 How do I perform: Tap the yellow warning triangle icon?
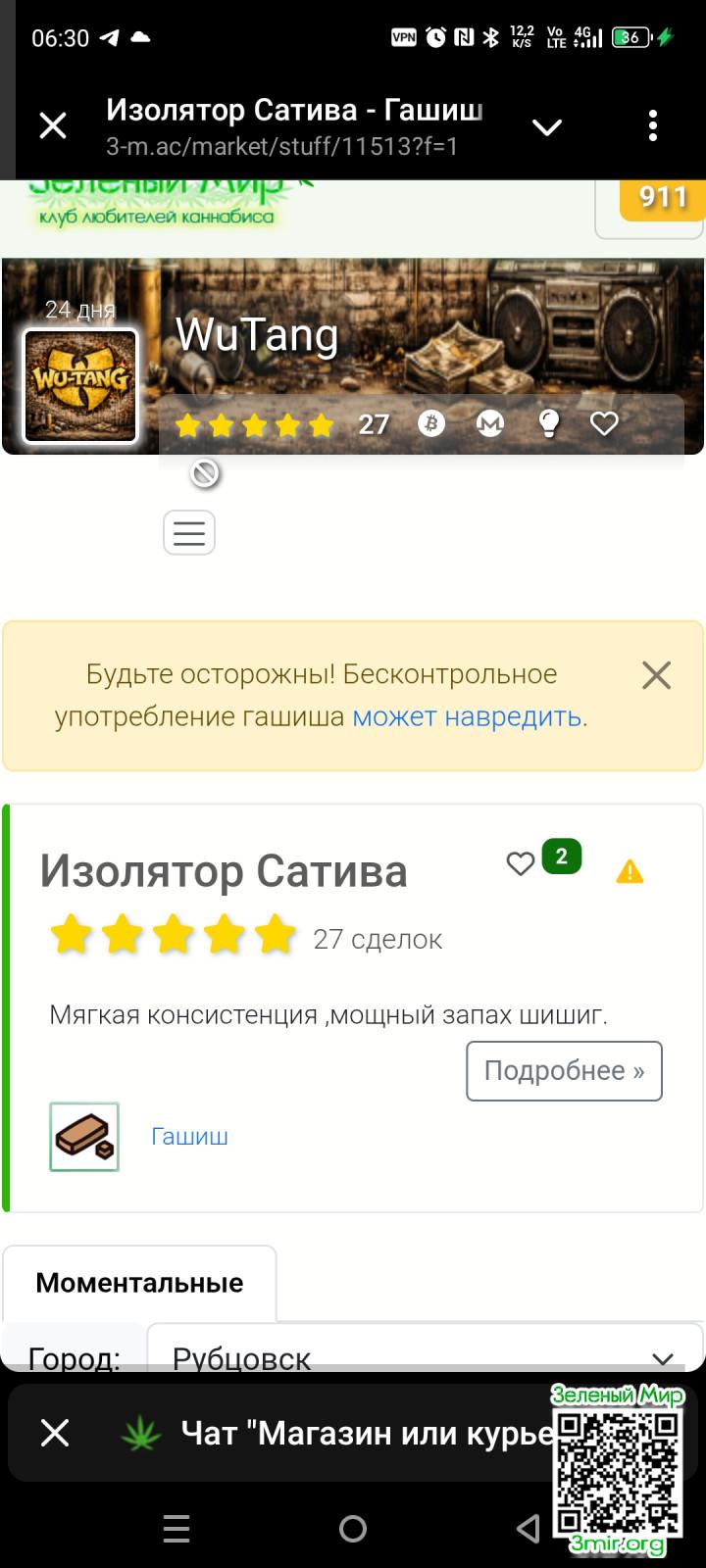pyautogui.click(x=630, y=871)
